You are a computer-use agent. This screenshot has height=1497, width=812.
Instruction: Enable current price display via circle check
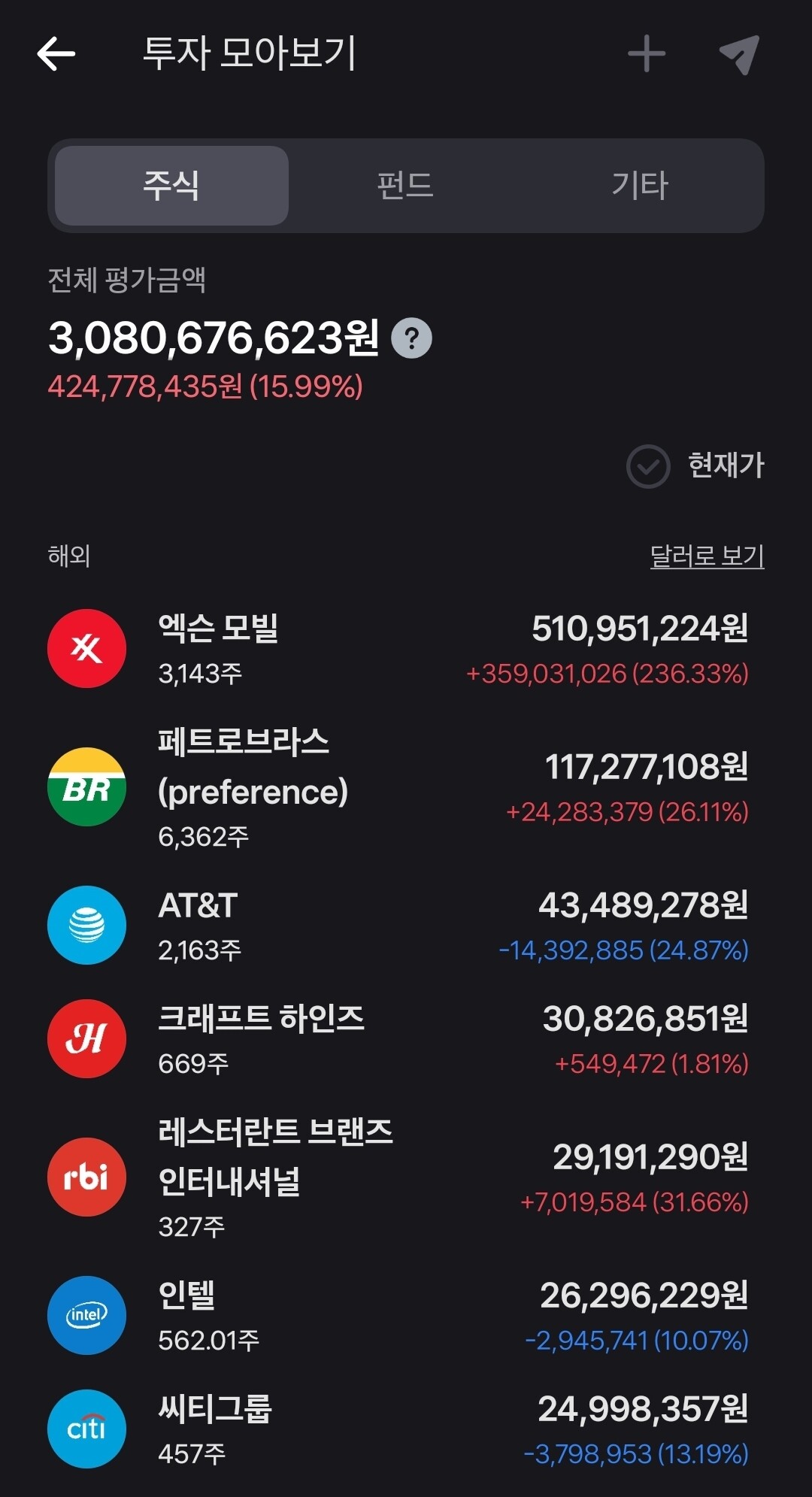click(647, 468)
